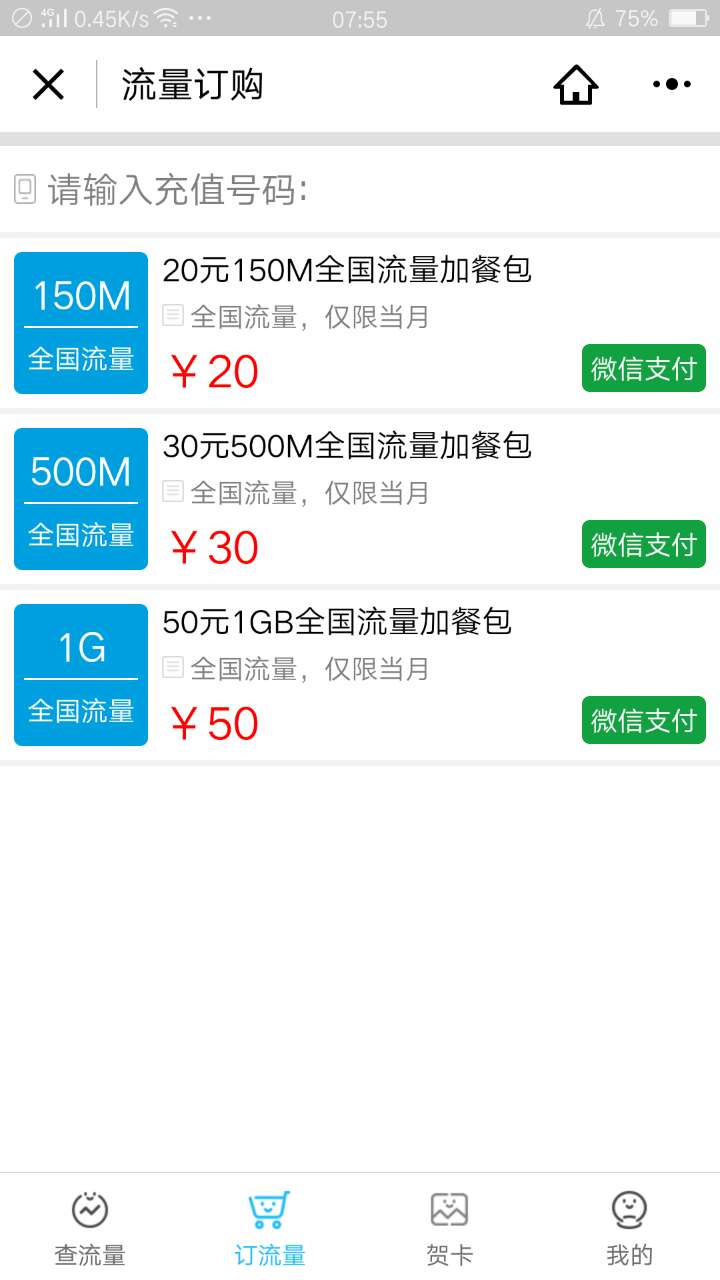Pay with 微信支付 for the 20元150M package
Viewport: 720px width, 1280px height.
(644, 368)
